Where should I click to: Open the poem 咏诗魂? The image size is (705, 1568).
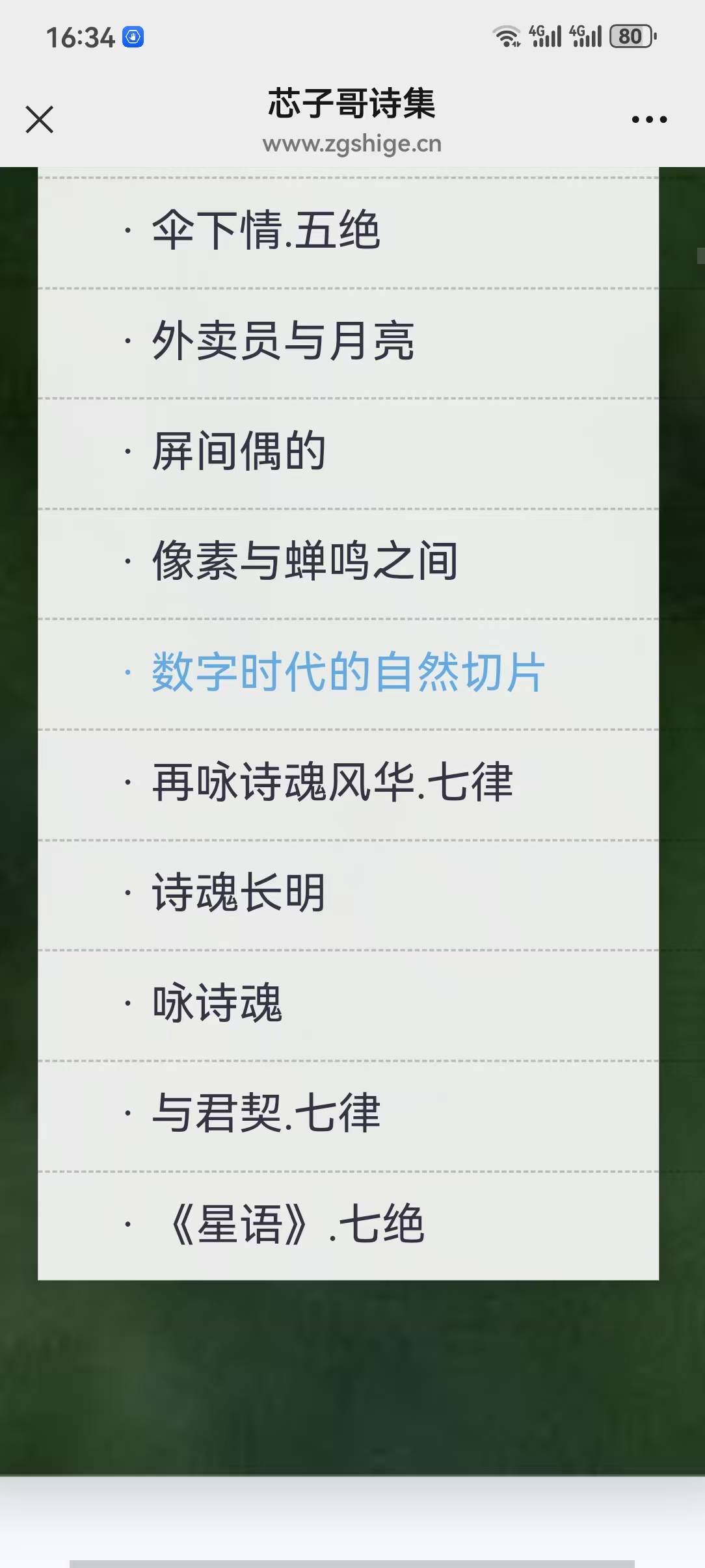[217, 1004]
